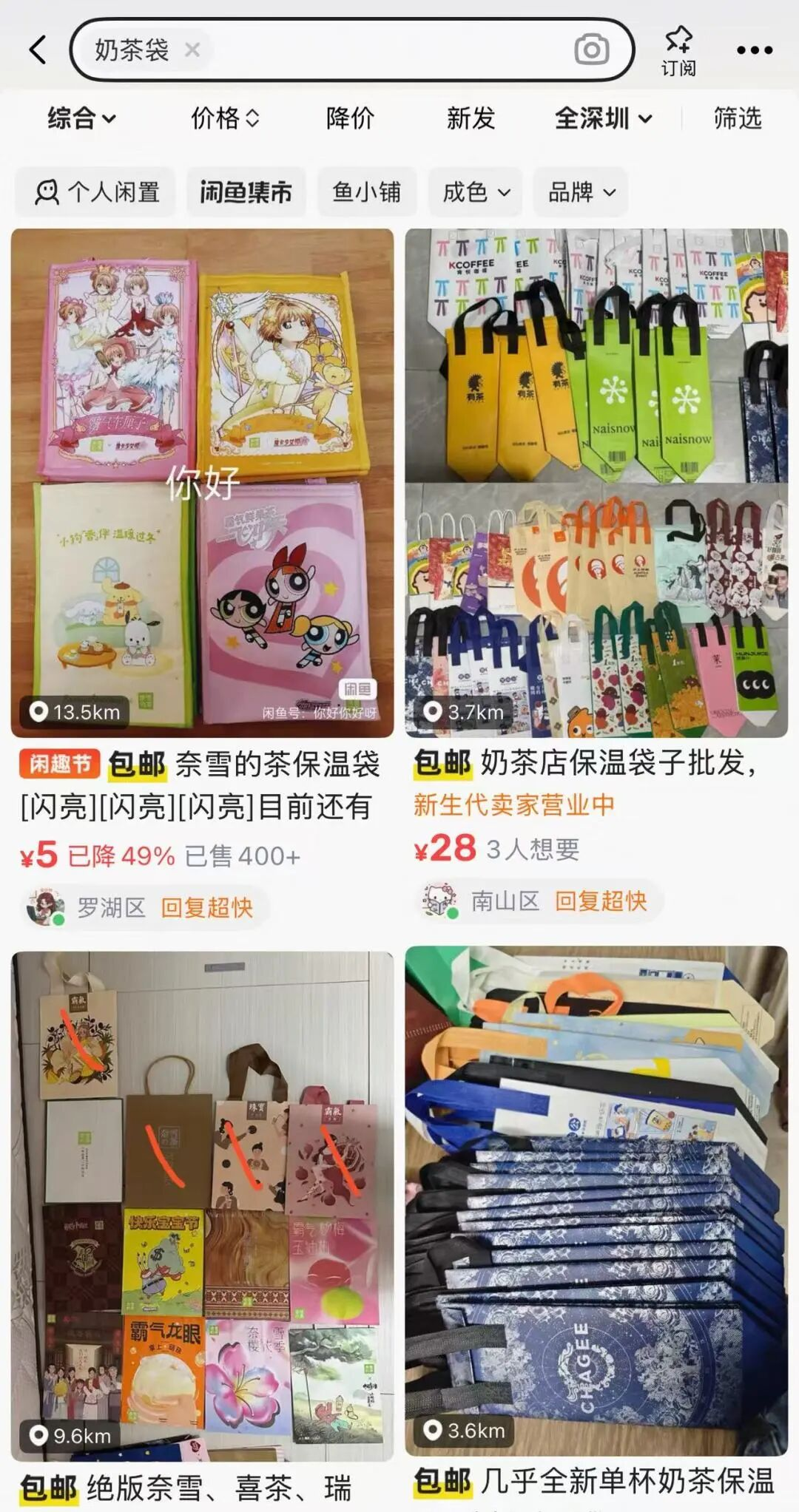Expand the 综合 sorting dropdown
799x1512 pixels.
click(x=81, y=118)
